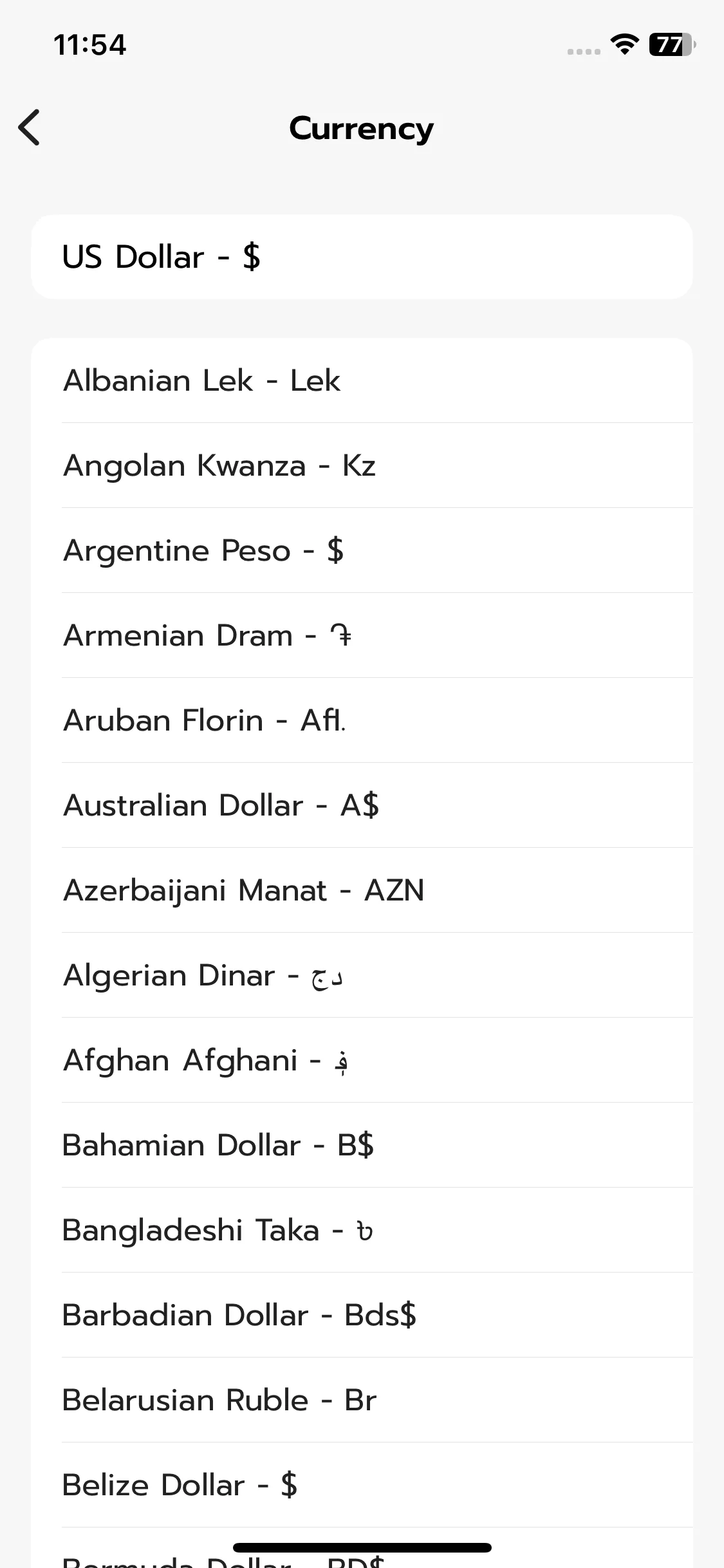Choose Barbadian Dollar
This screenshot has width=724, height=1568.
click(x=360, y=1315)
